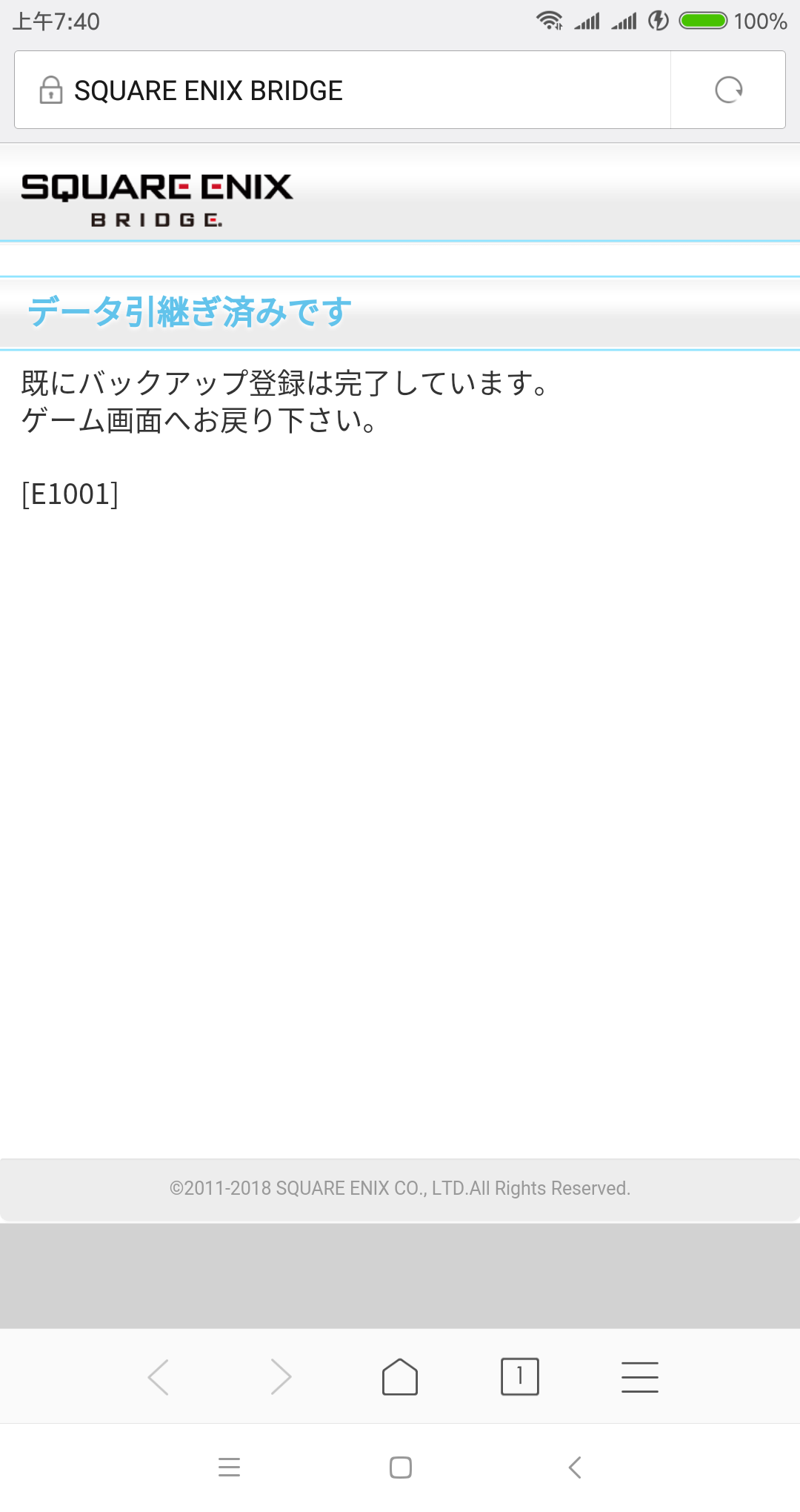Expand browser options via hamburger icon
Viewport: 800px width, 1512px height.
pyautogui.click(x=639, y=1376)
